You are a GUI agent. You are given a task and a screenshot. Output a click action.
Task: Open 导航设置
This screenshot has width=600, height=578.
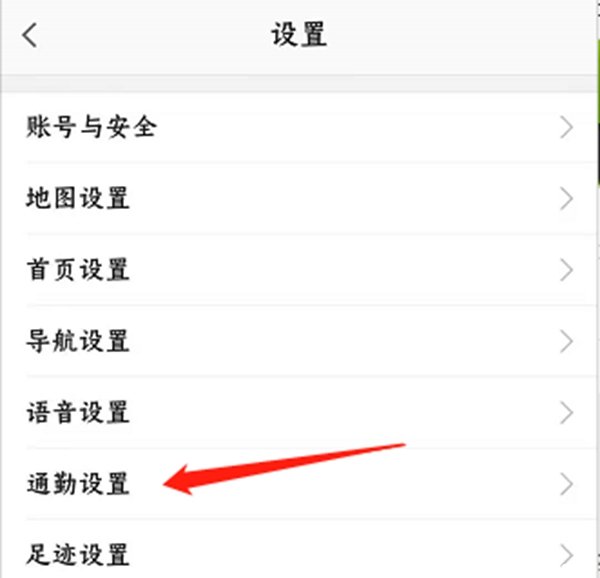(x=299, y=341)
